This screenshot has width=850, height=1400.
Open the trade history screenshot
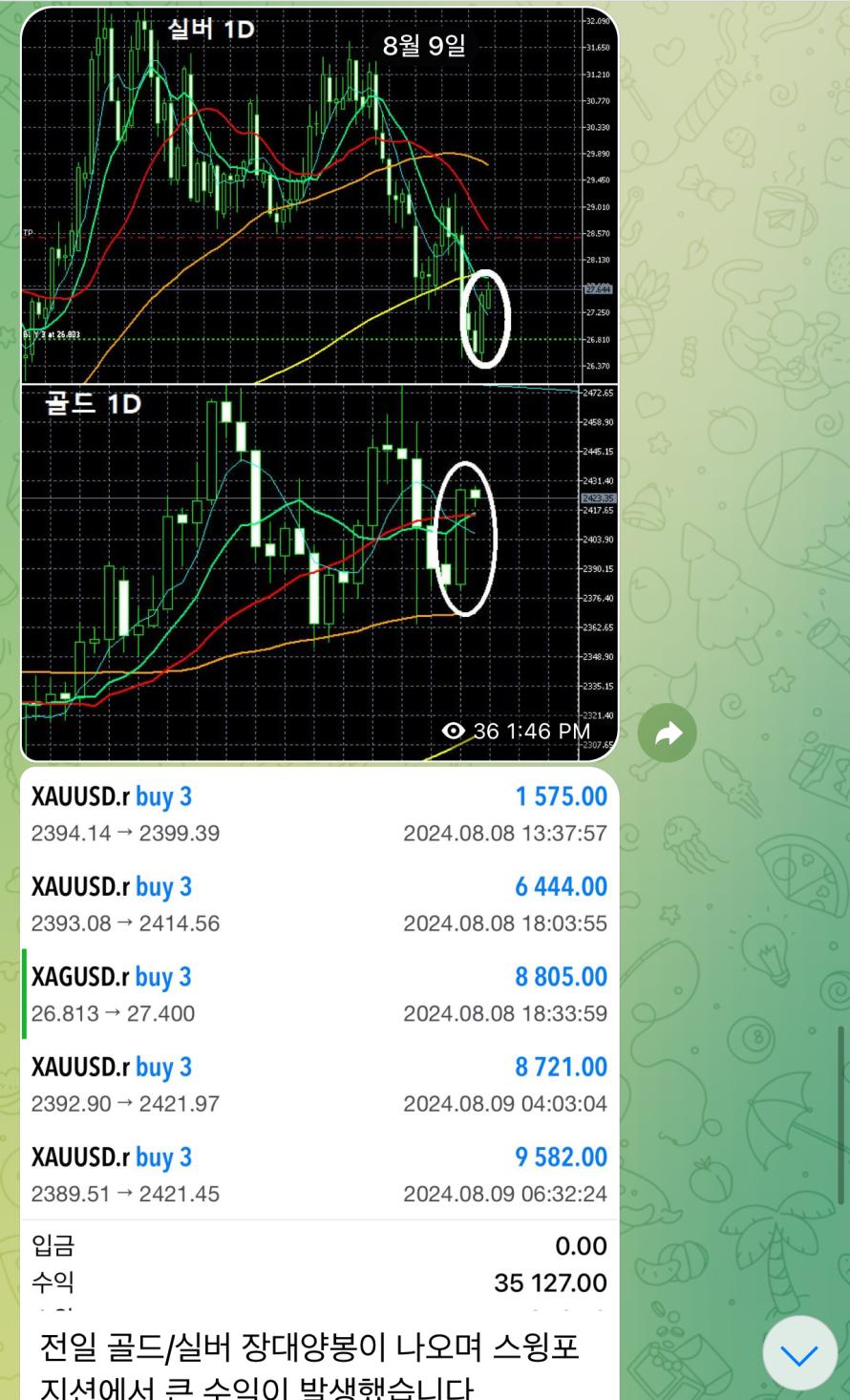click(x=319, y=1031)
